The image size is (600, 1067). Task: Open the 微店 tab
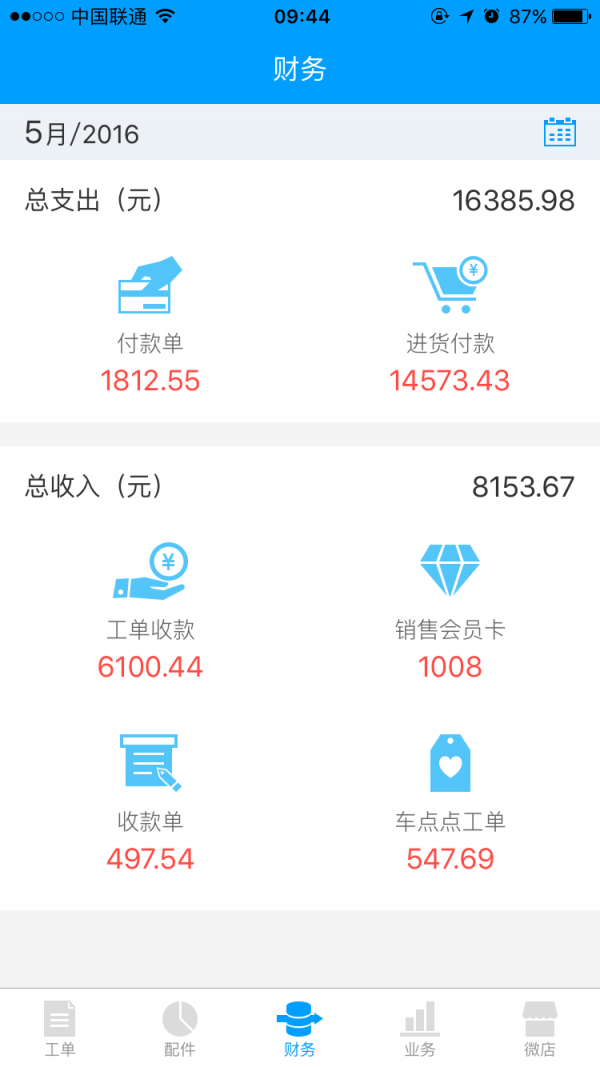tap(539, 1028)
